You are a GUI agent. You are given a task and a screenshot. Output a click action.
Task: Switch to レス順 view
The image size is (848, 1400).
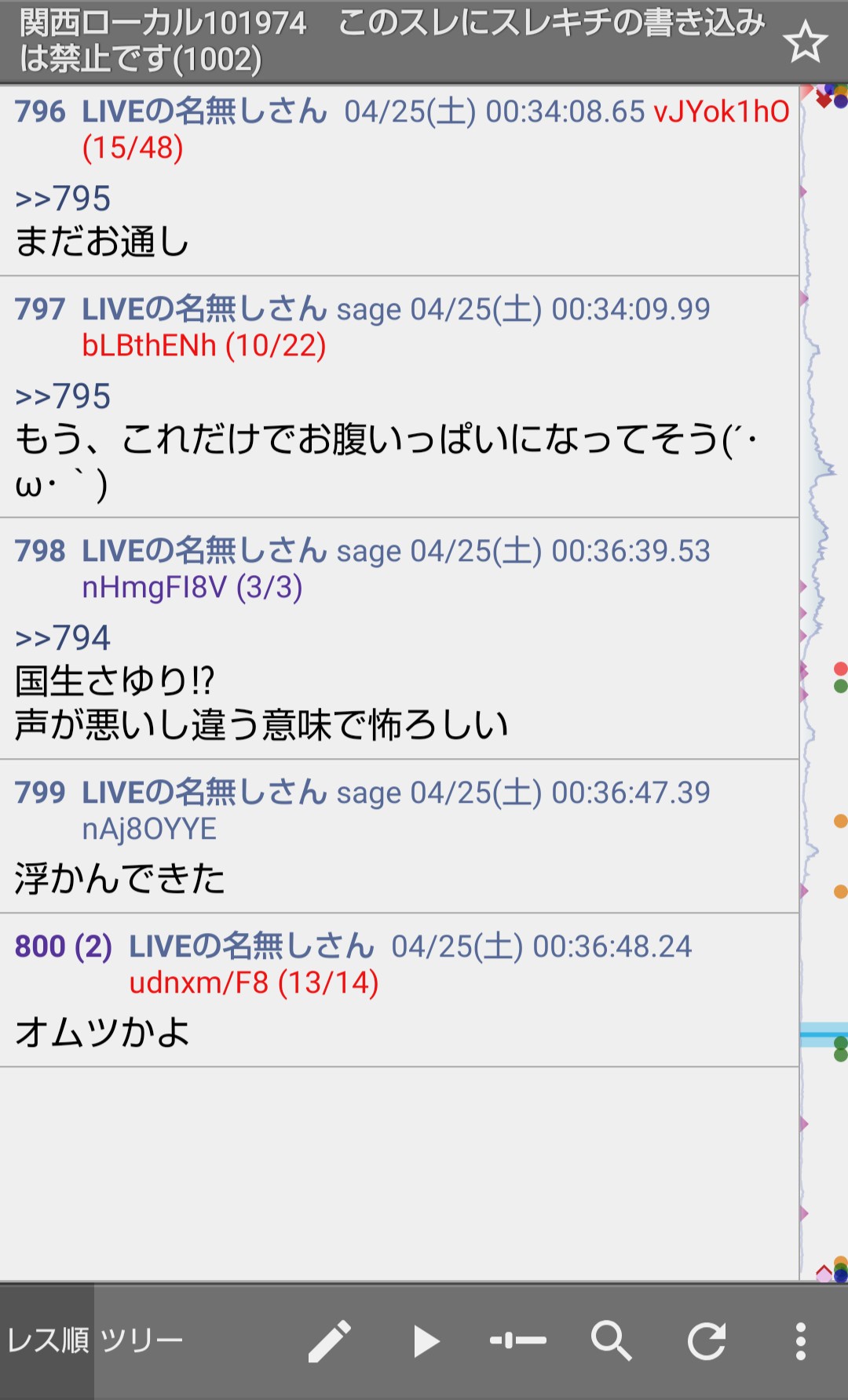pyautogui.click(x=47, y=1340)
